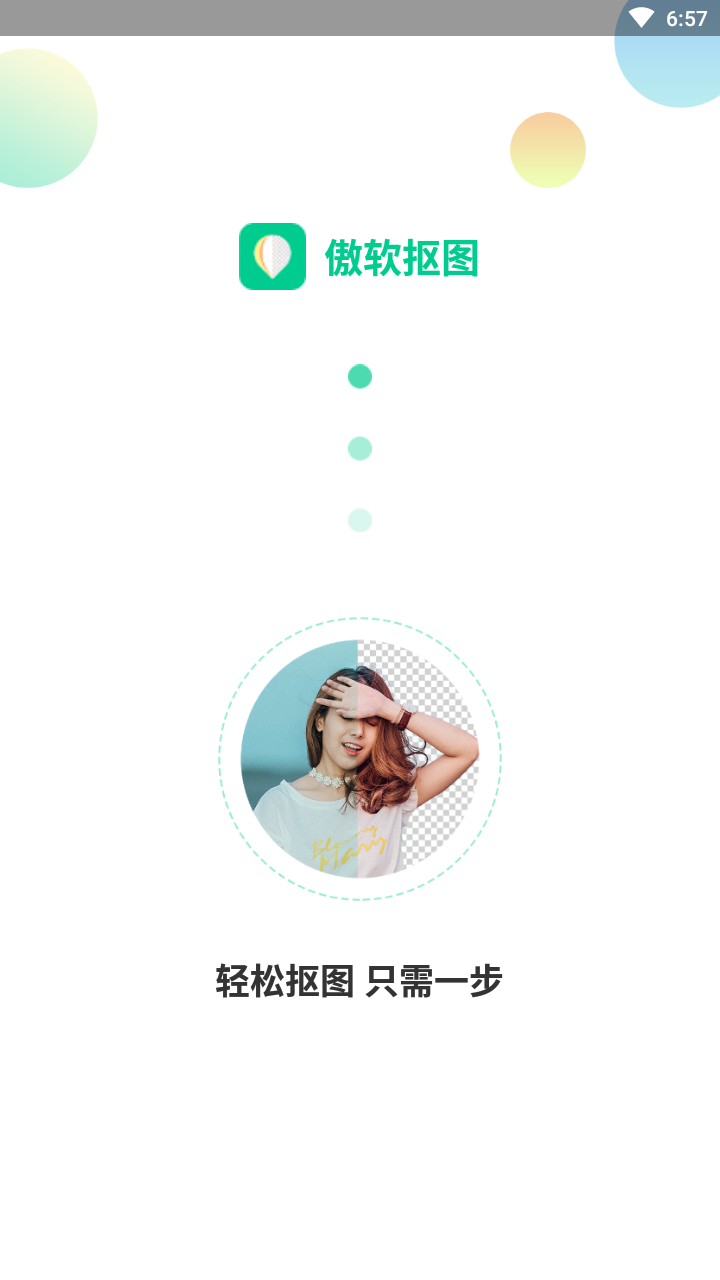Tap the topmost solid green loading dot
This screenshot has height=1280, width=720.
[360, 377]
